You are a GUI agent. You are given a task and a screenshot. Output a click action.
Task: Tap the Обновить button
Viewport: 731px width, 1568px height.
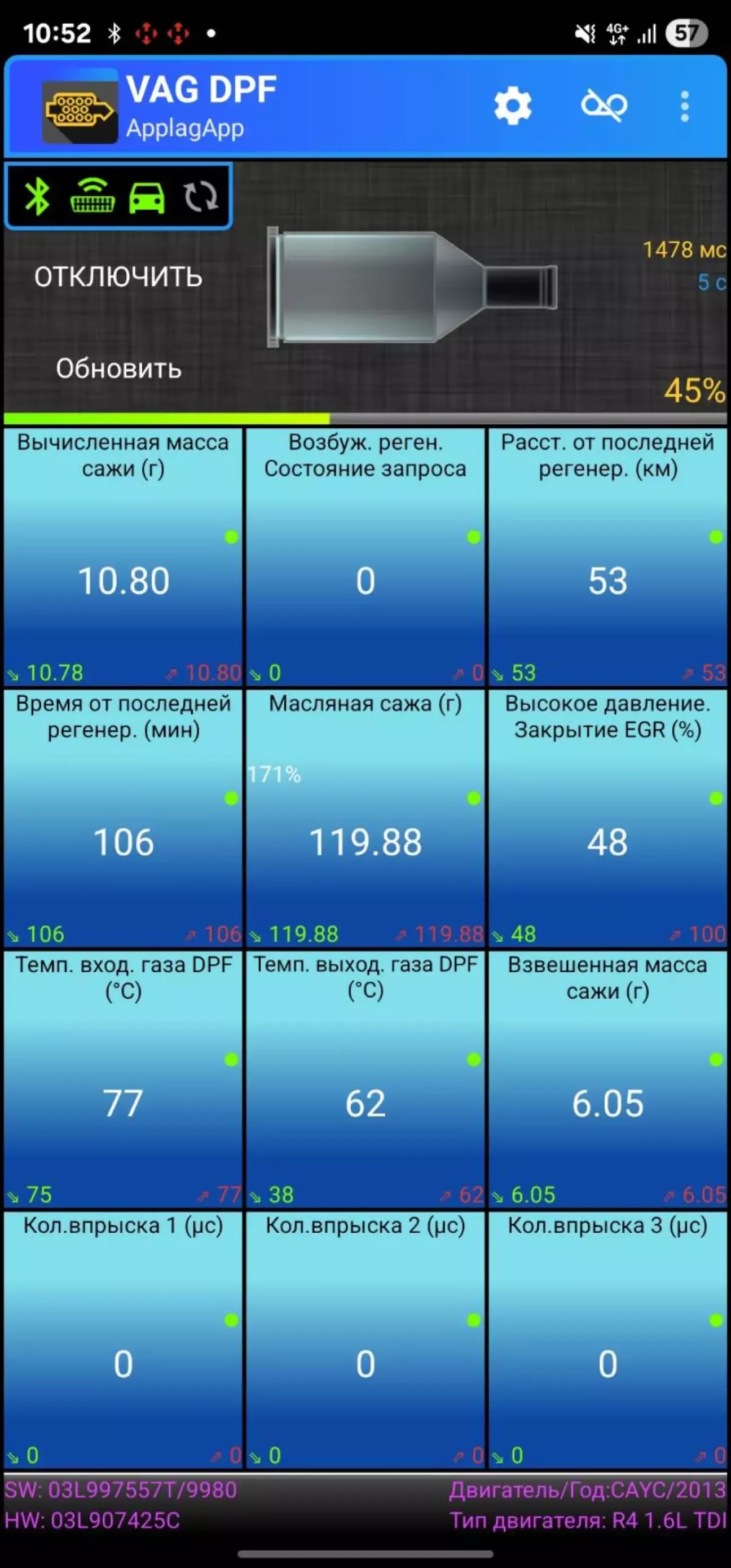click(x=118, y=368)
